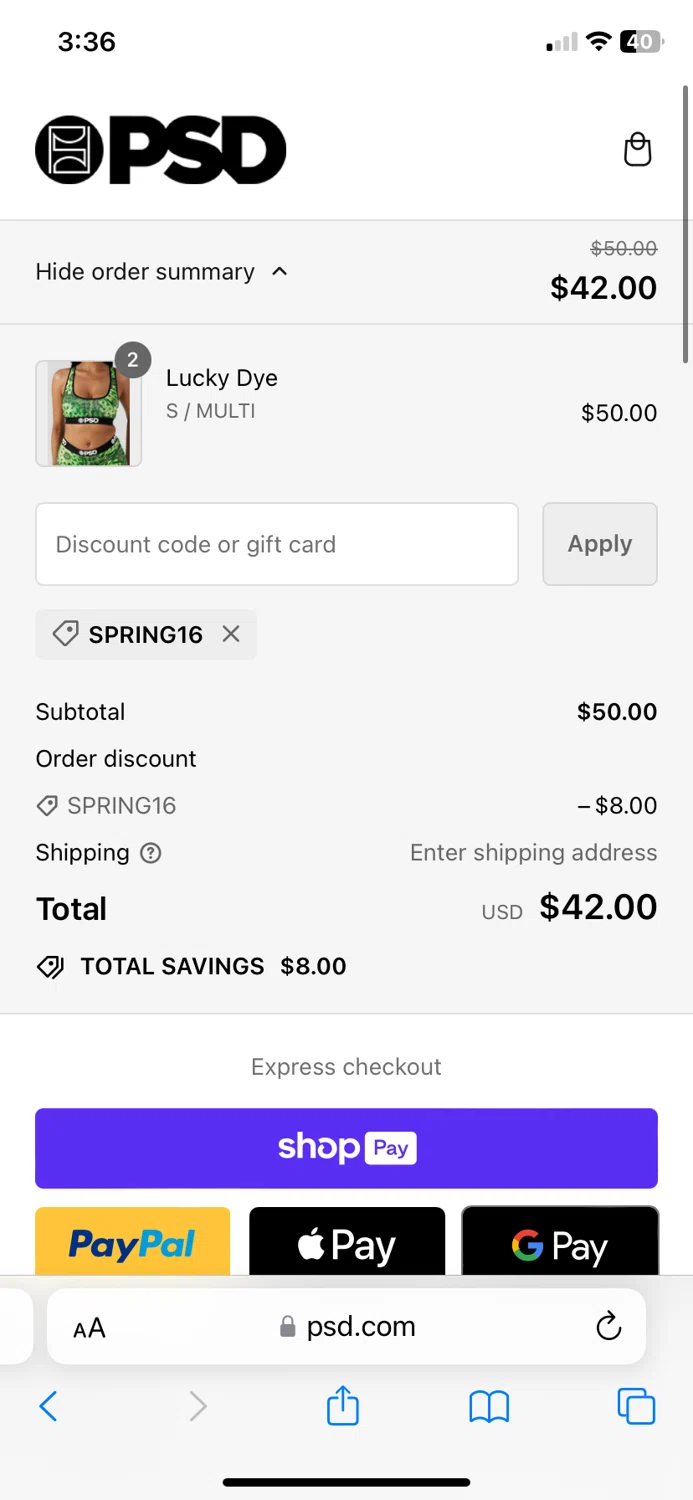Tap the discount code or gift card field
693x1500 pixels.
click(x=277, y=544)
